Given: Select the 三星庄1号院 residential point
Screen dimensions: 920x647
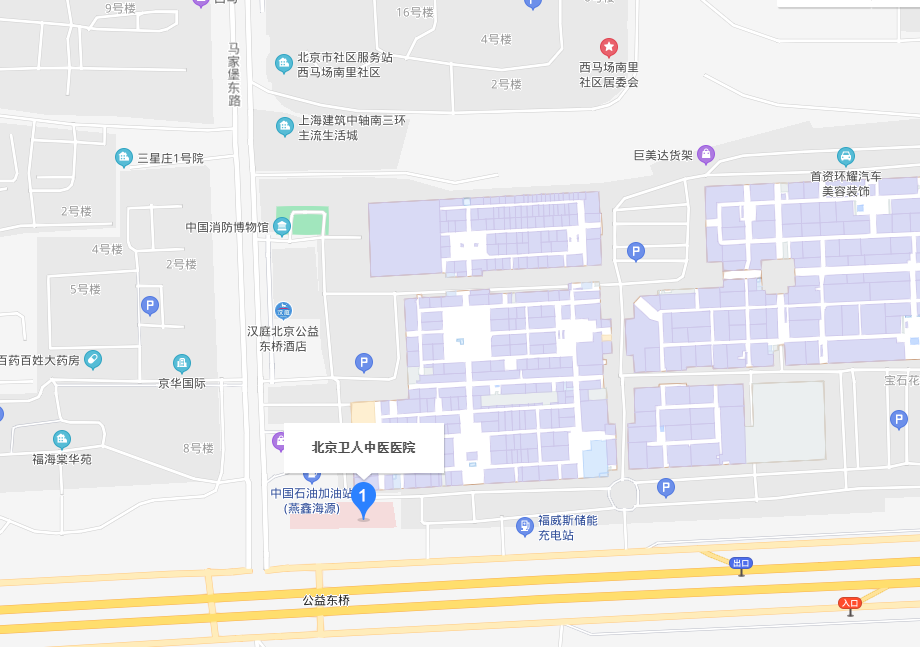Looking at the screenshot, I should click(124, 158).
